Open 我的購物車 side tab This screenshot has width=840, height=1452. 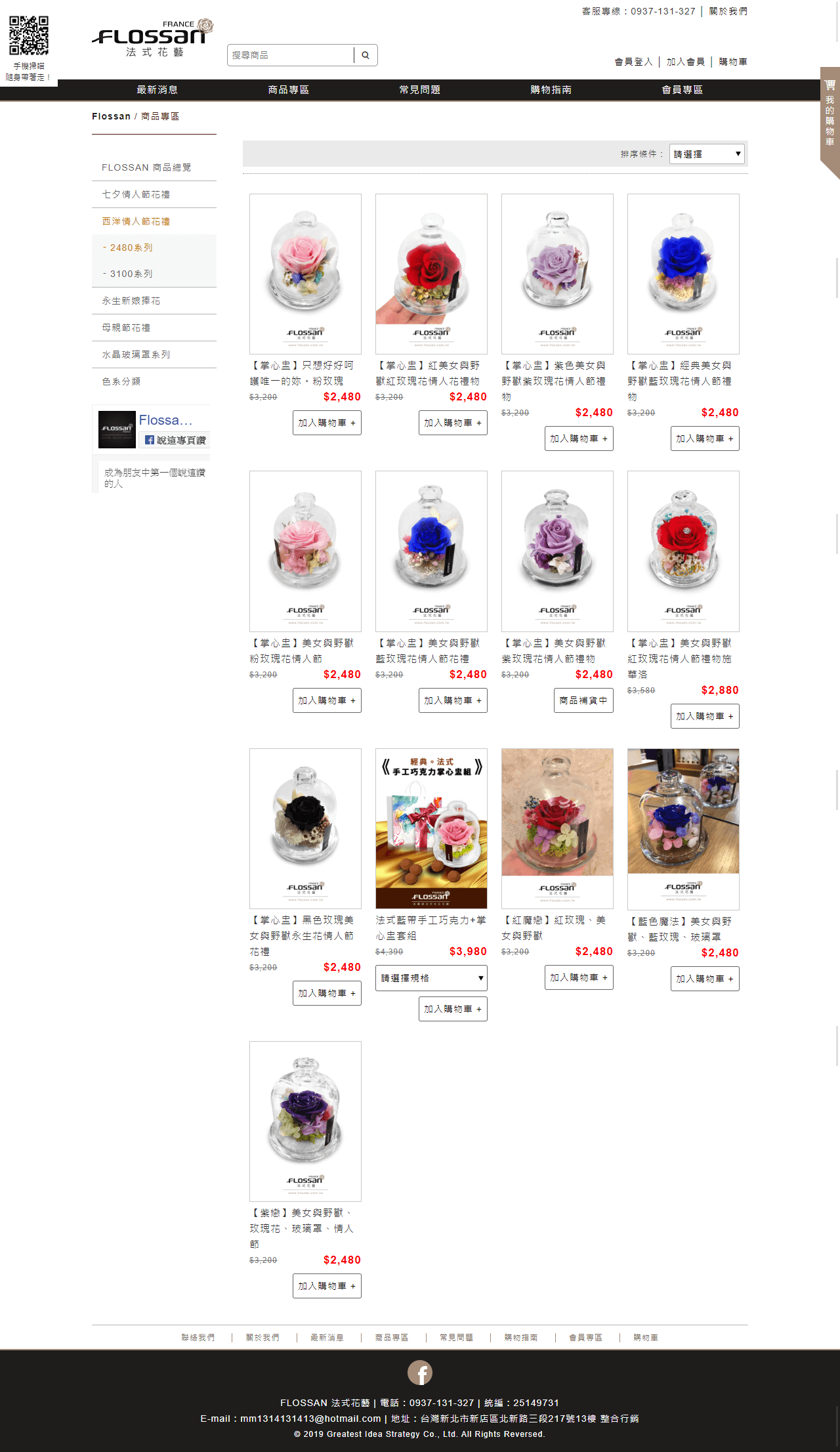tap(829, 115)
